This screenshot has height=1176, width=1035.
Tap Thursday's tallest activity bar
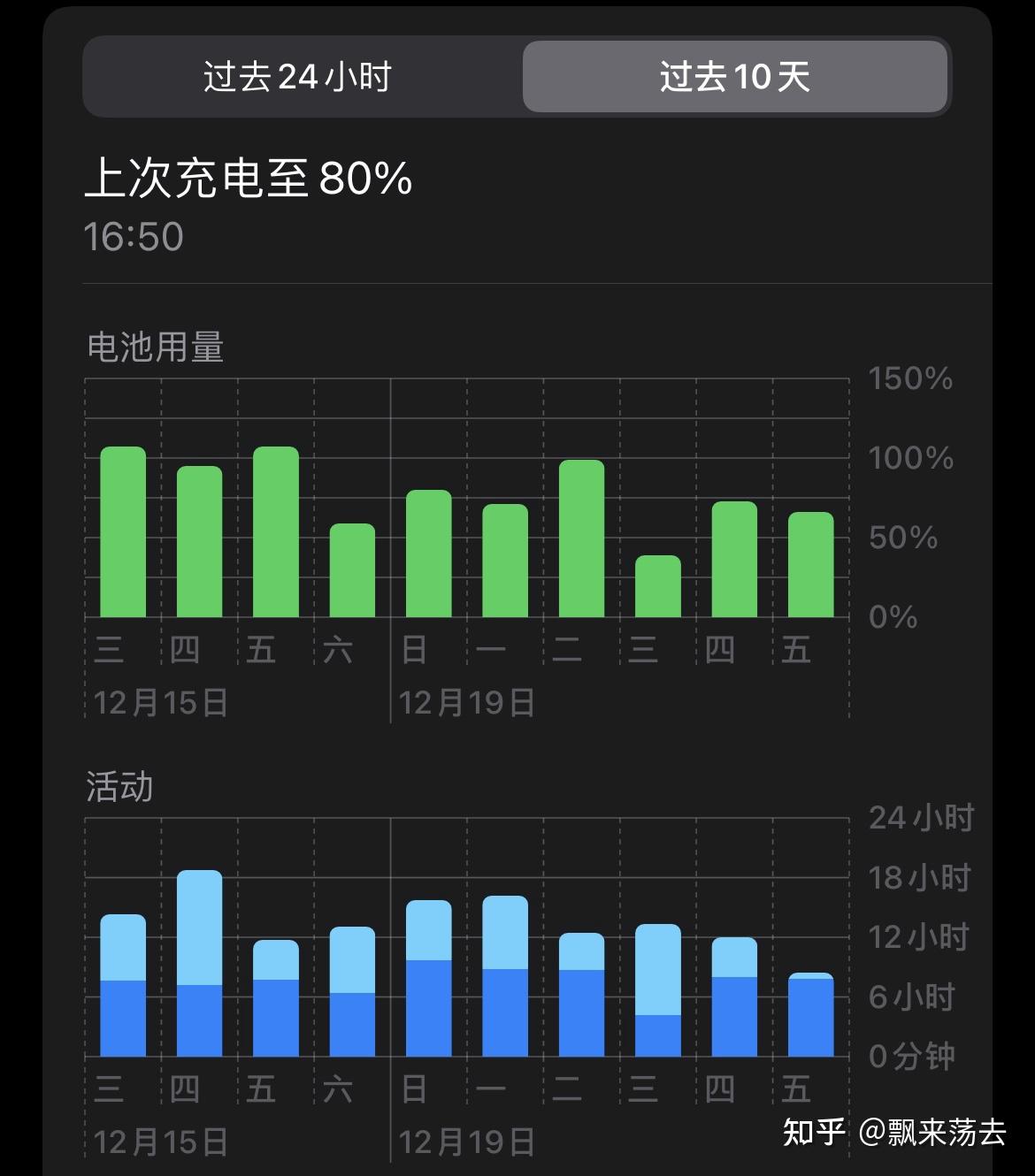200,964
